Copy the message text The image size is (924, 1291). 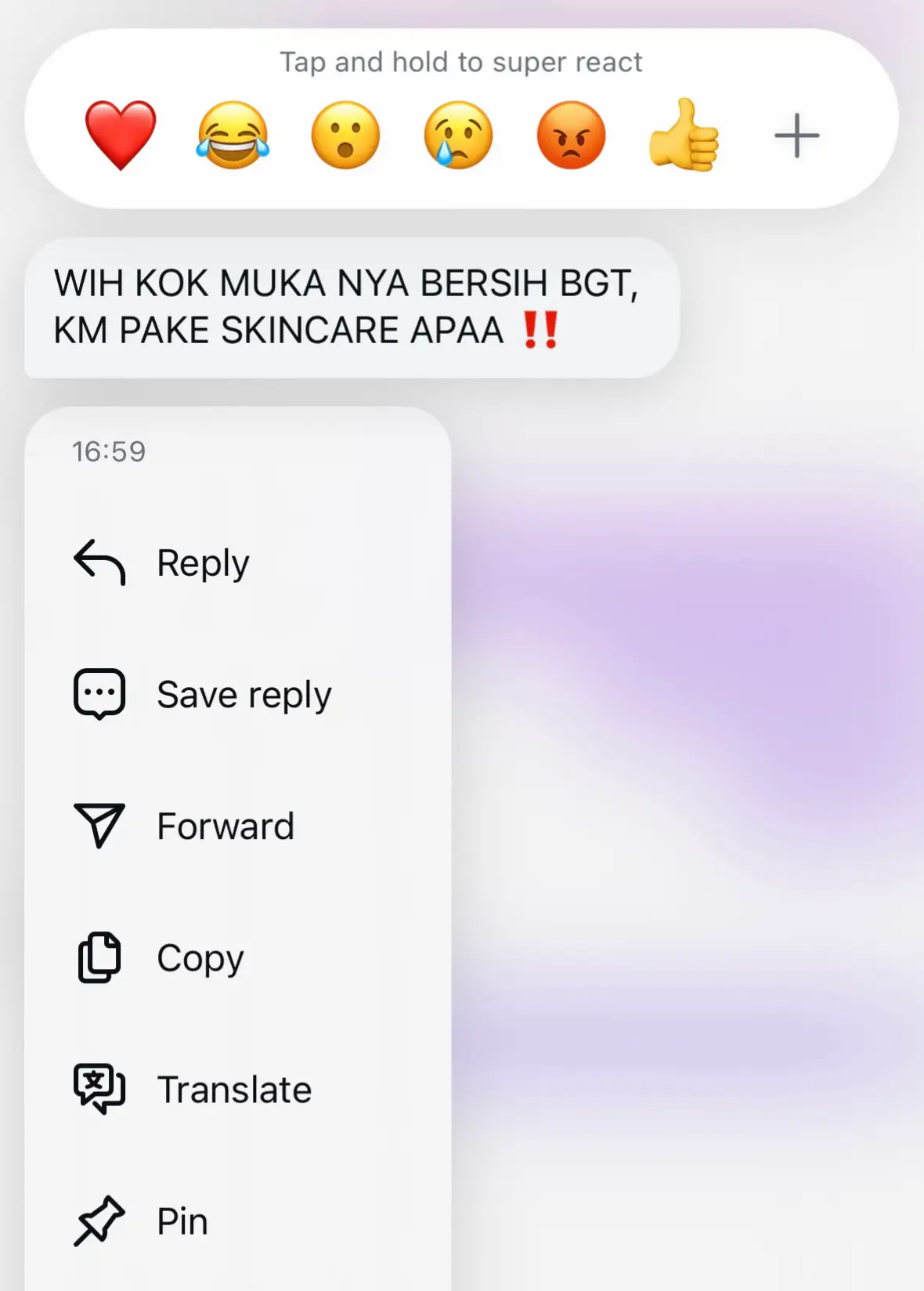(x=200, y=958)
